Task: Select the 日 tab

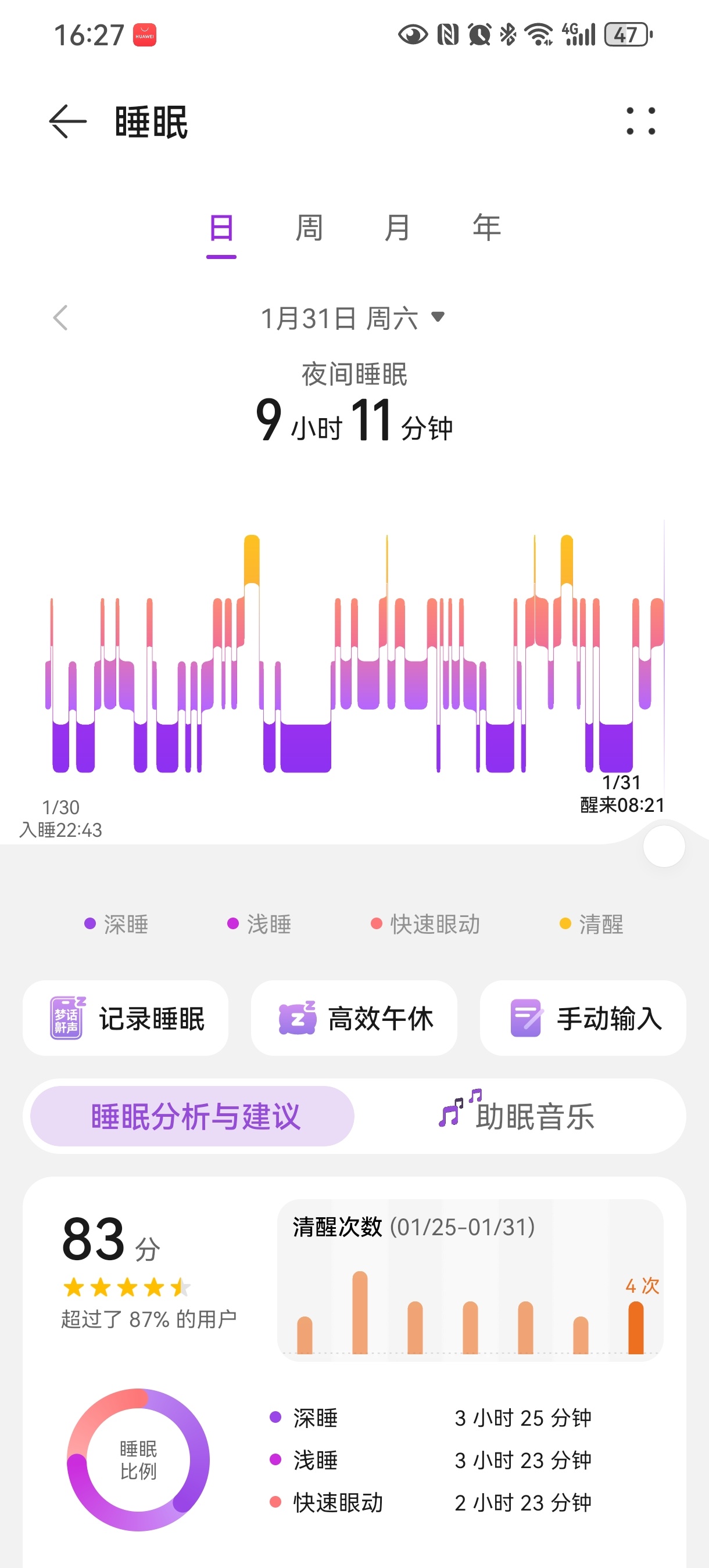Action: pos(221,229)
